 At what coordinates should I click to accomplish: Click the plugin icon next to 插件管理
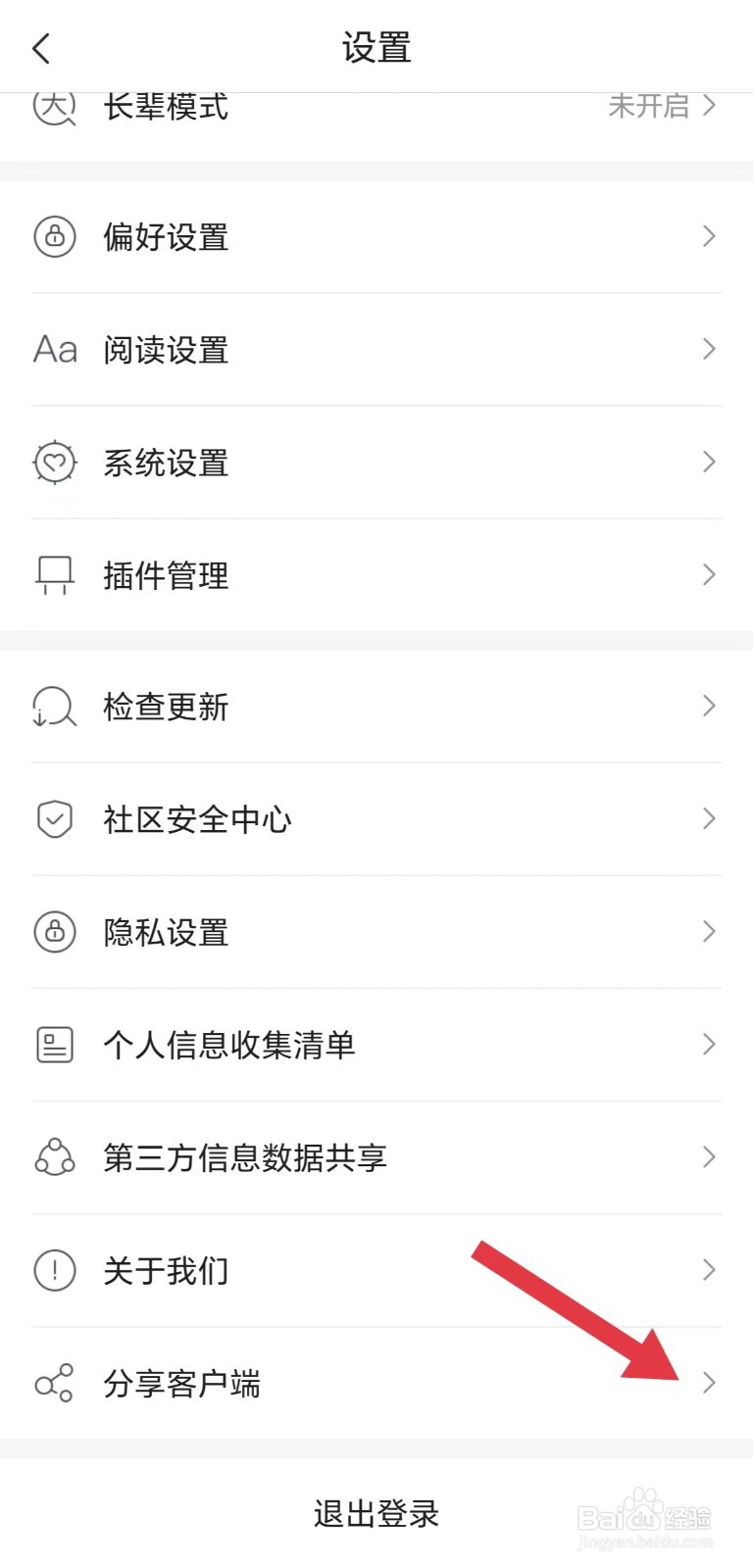coord(54,575)
